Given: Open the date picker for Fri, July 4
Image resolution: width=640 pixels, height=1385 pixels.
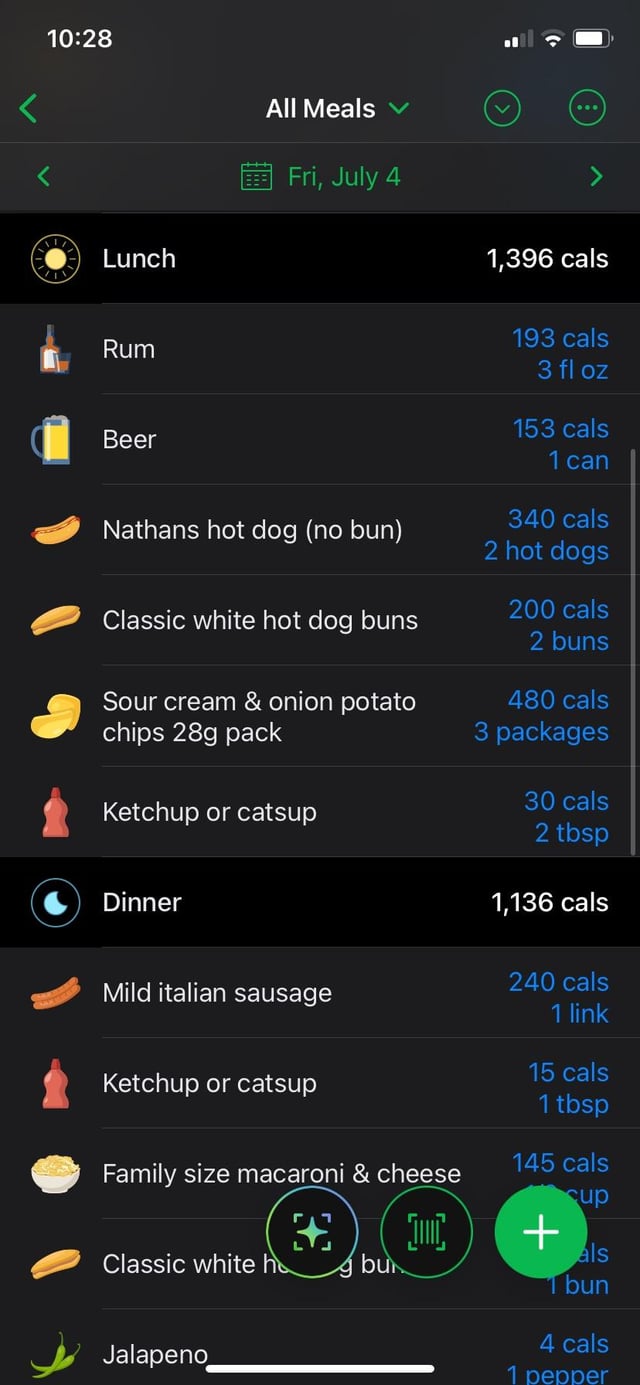Looking at the screenshot, I should pyautogui.click(x=322, y=177).
